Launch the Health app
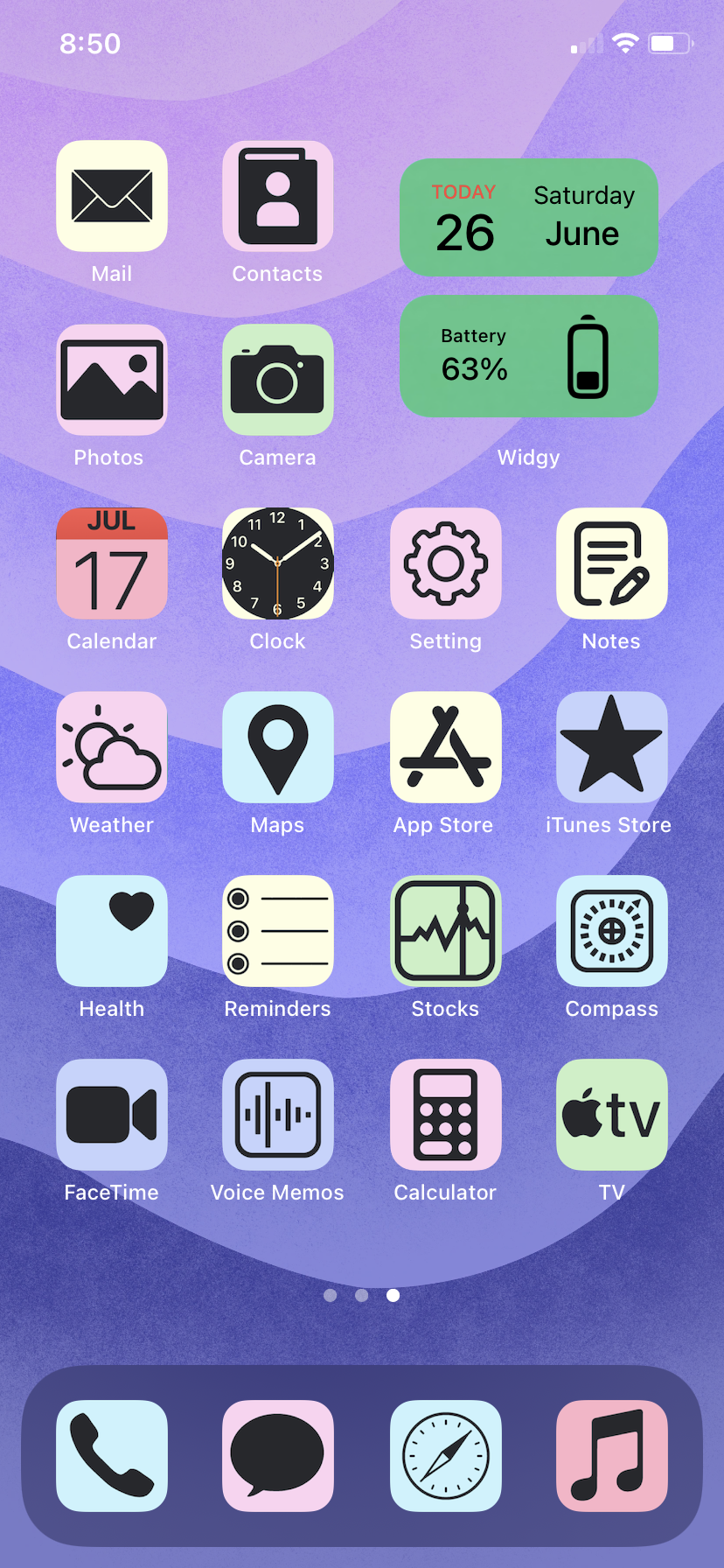Image resolution: width=724 pixels, height=1568 pixels. pos(112,931)
